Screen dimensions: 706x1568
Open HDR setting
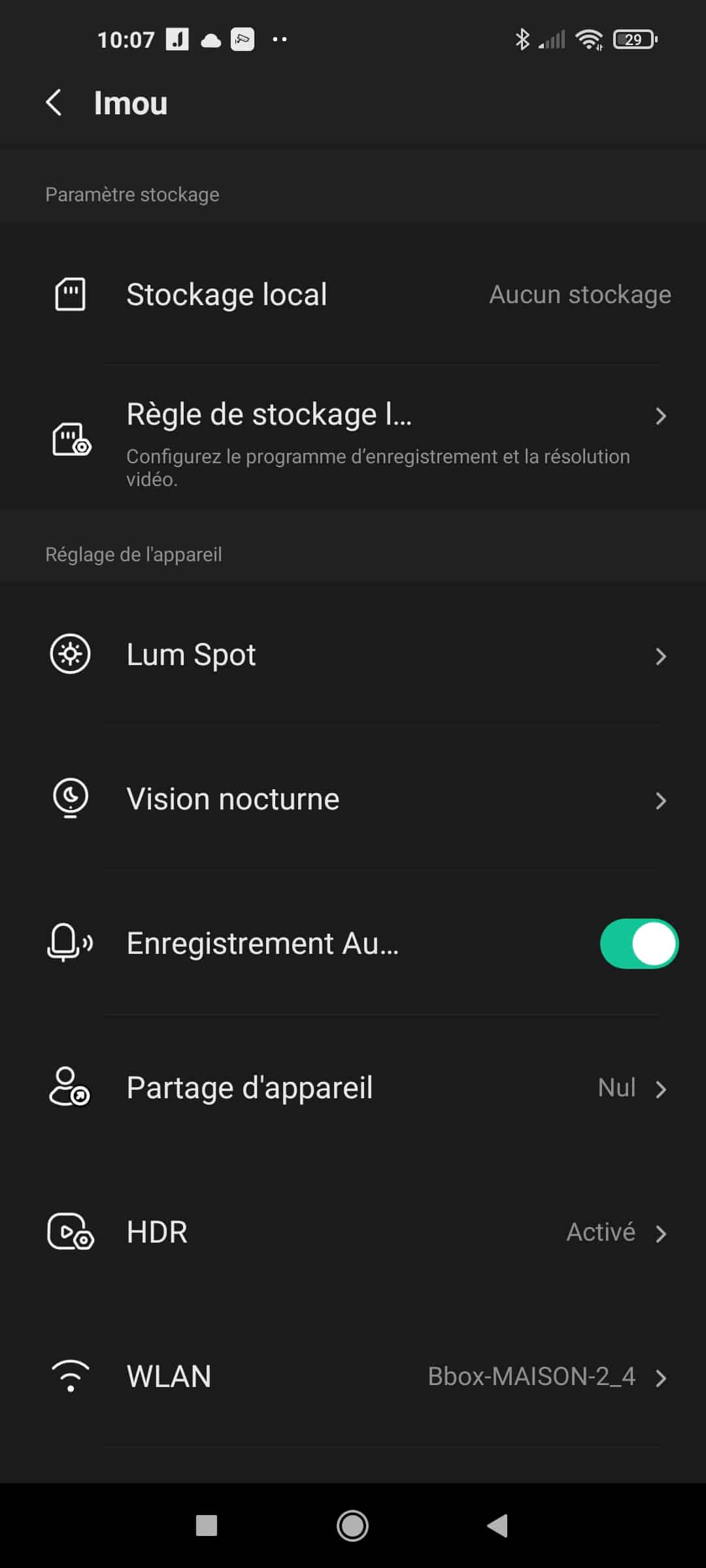[353, 1232]
